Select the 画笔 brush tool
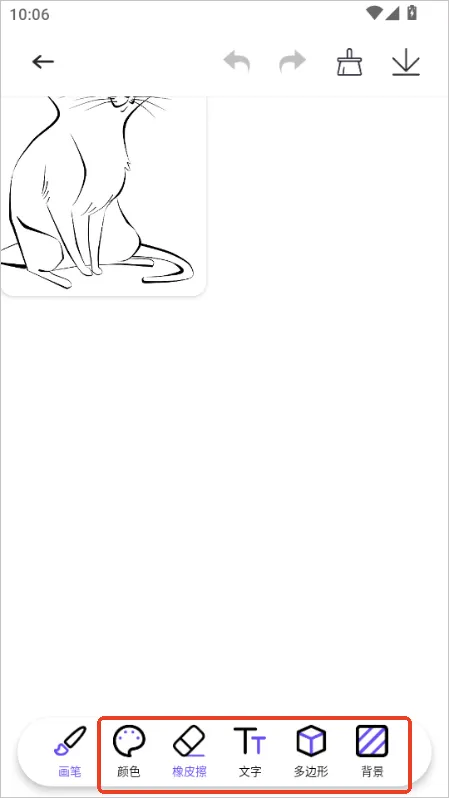449x798 pixels. tap(69, 752)
